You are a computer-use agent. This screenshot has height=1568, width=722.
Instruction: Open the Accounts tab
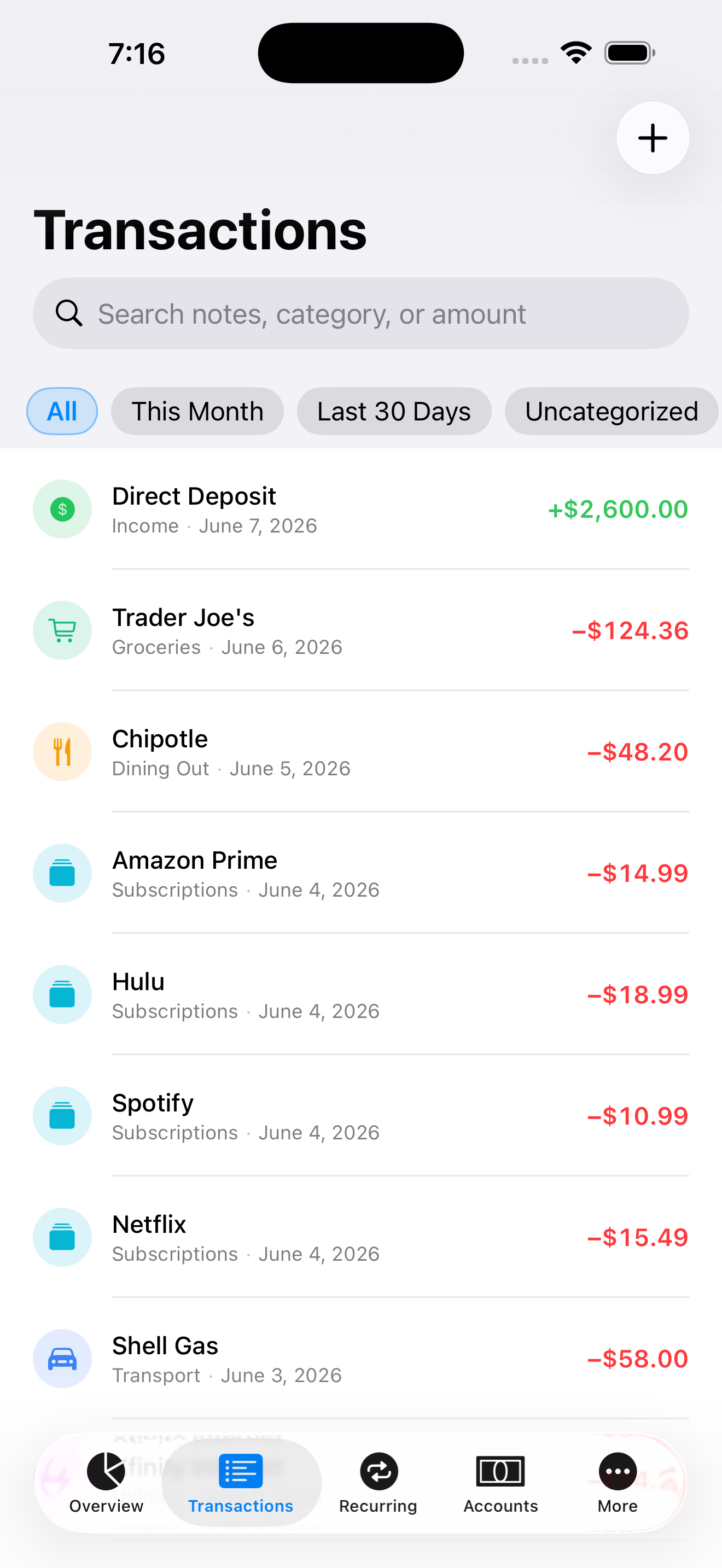pyautogui.click(x=500, y=1483)
